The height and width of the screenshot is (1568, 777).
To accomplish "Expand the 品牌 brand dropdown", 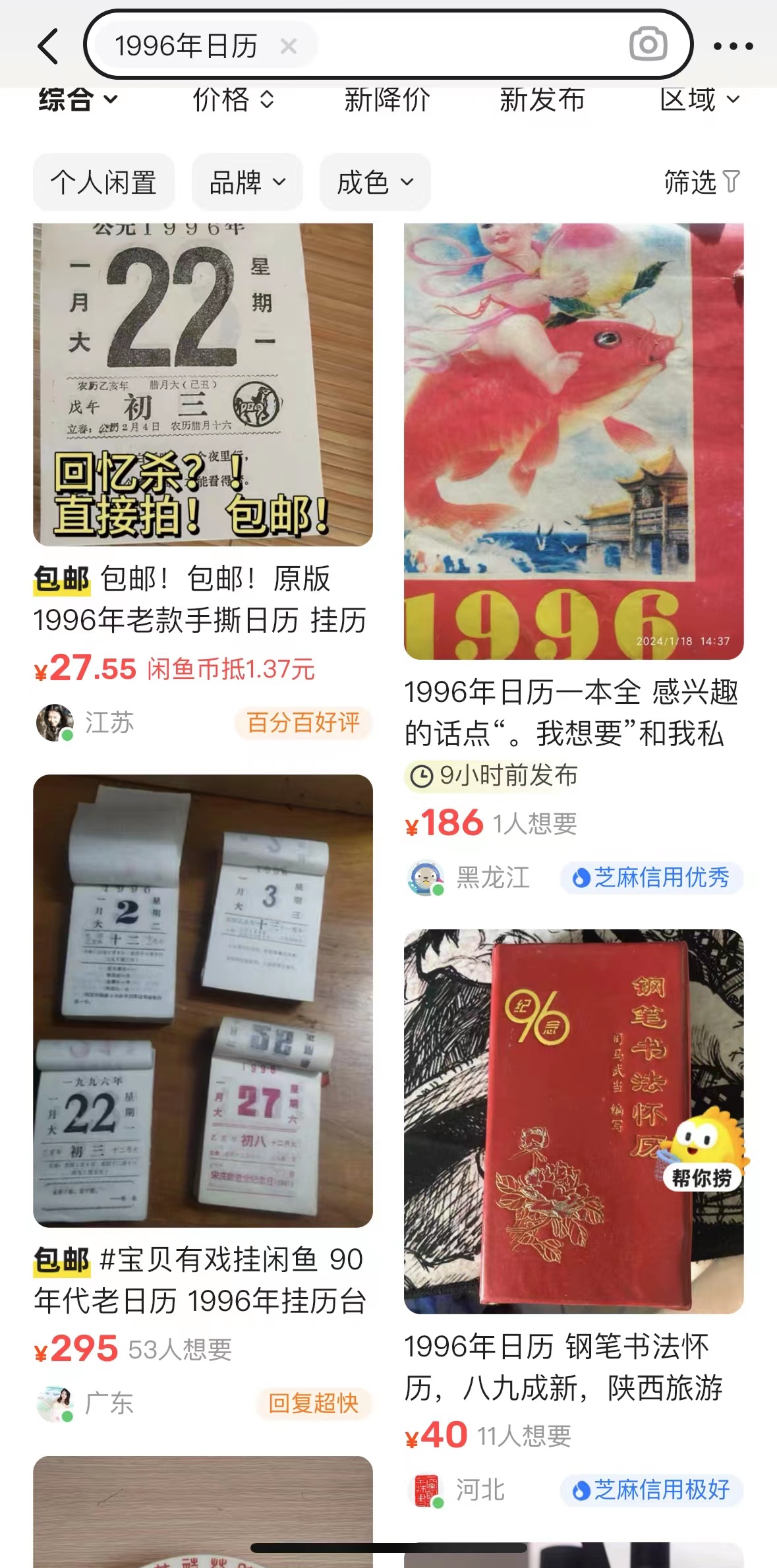I will (247, 183).
